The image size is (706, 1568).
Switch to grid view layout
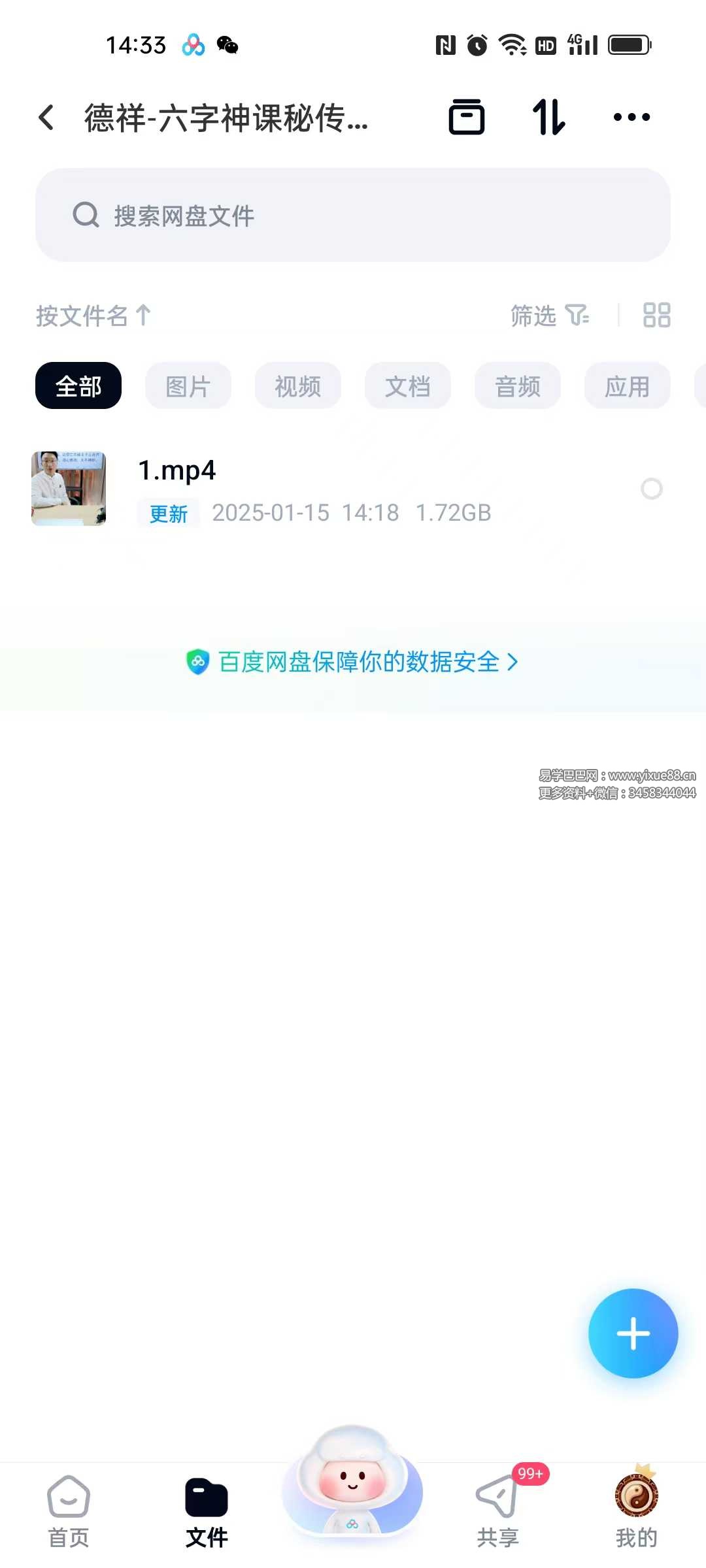click(656, 315)
